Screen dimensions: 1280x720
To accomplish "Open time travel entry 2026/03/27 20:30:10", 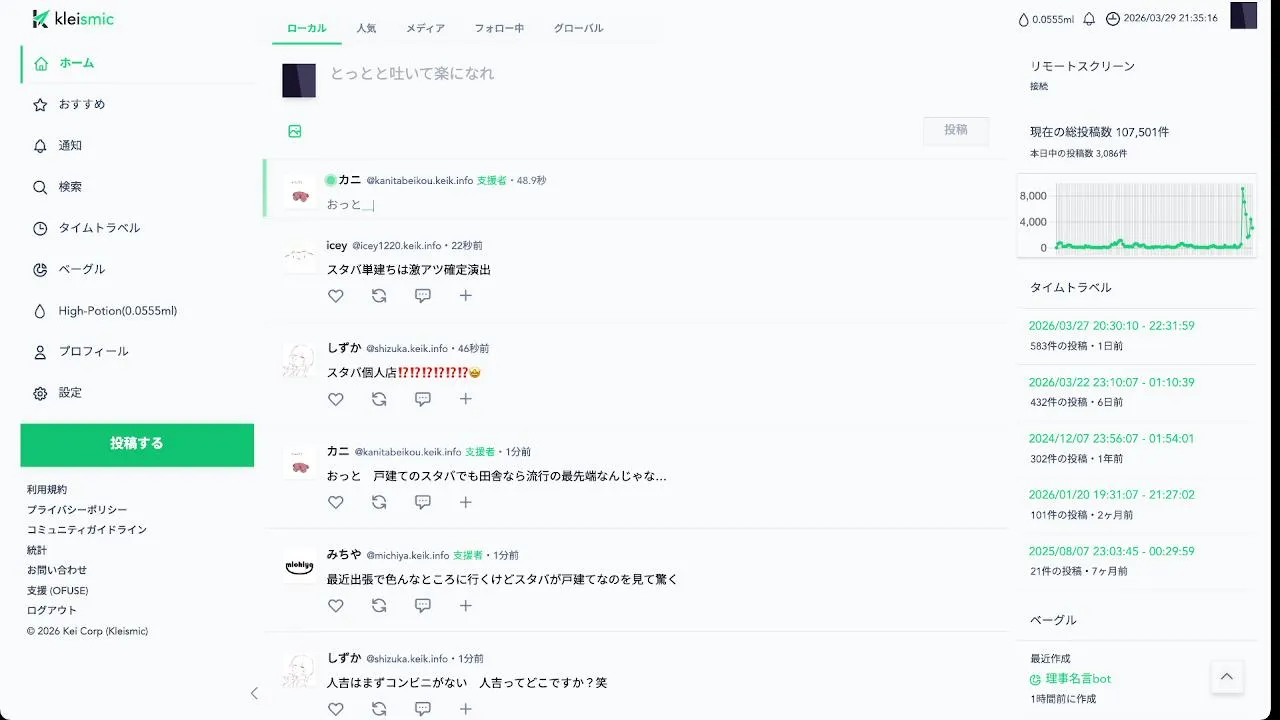I will pos(1097,326).
